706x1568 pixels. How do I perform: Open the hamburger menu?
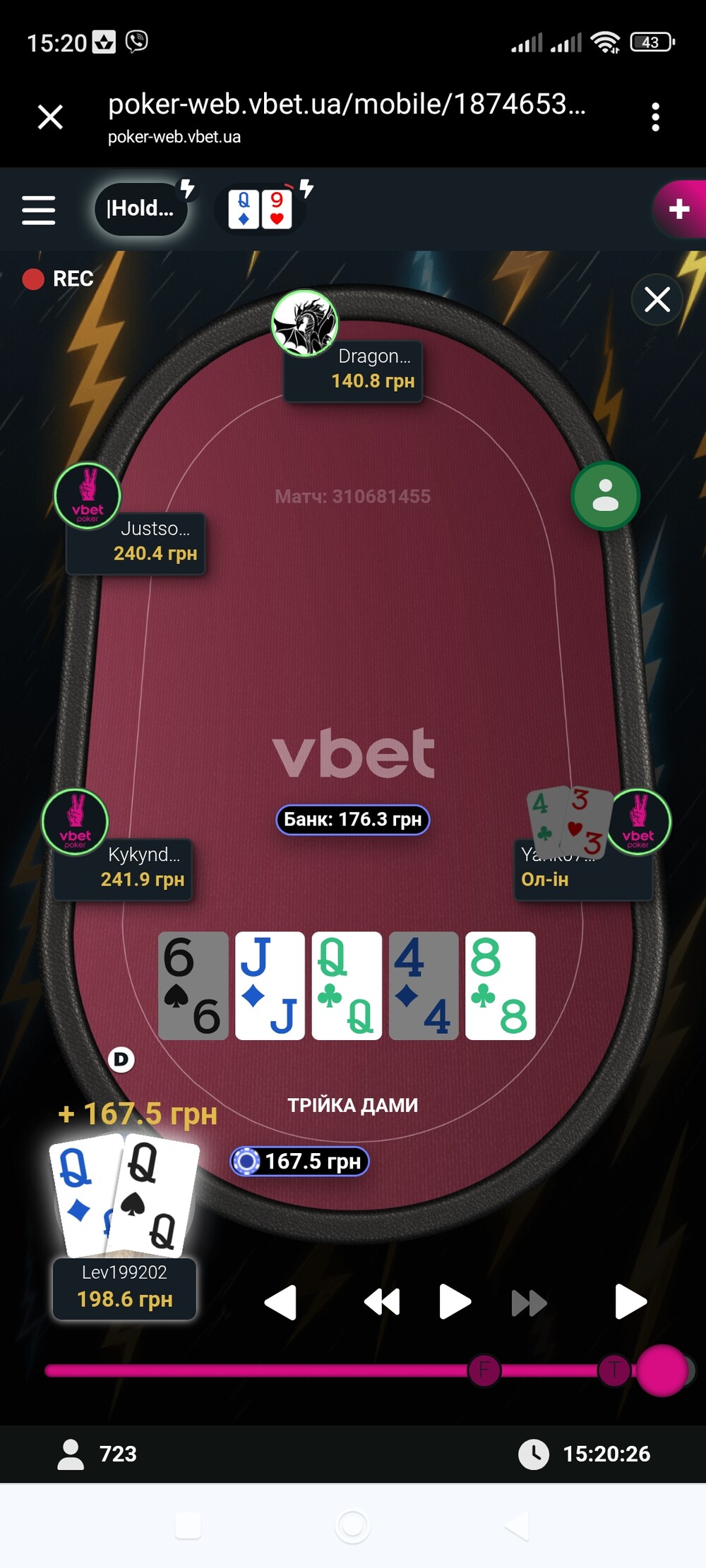[39, 210]
